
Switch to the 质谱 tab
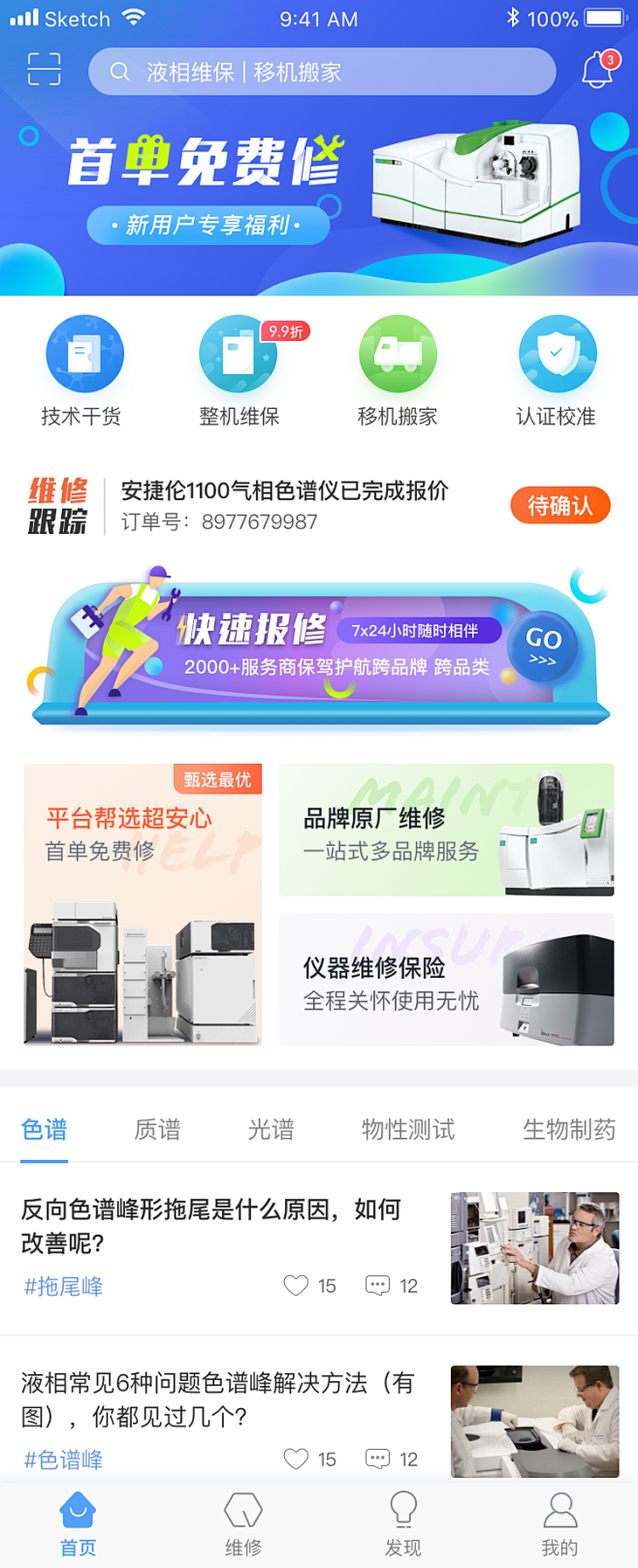click(157, 1130)
